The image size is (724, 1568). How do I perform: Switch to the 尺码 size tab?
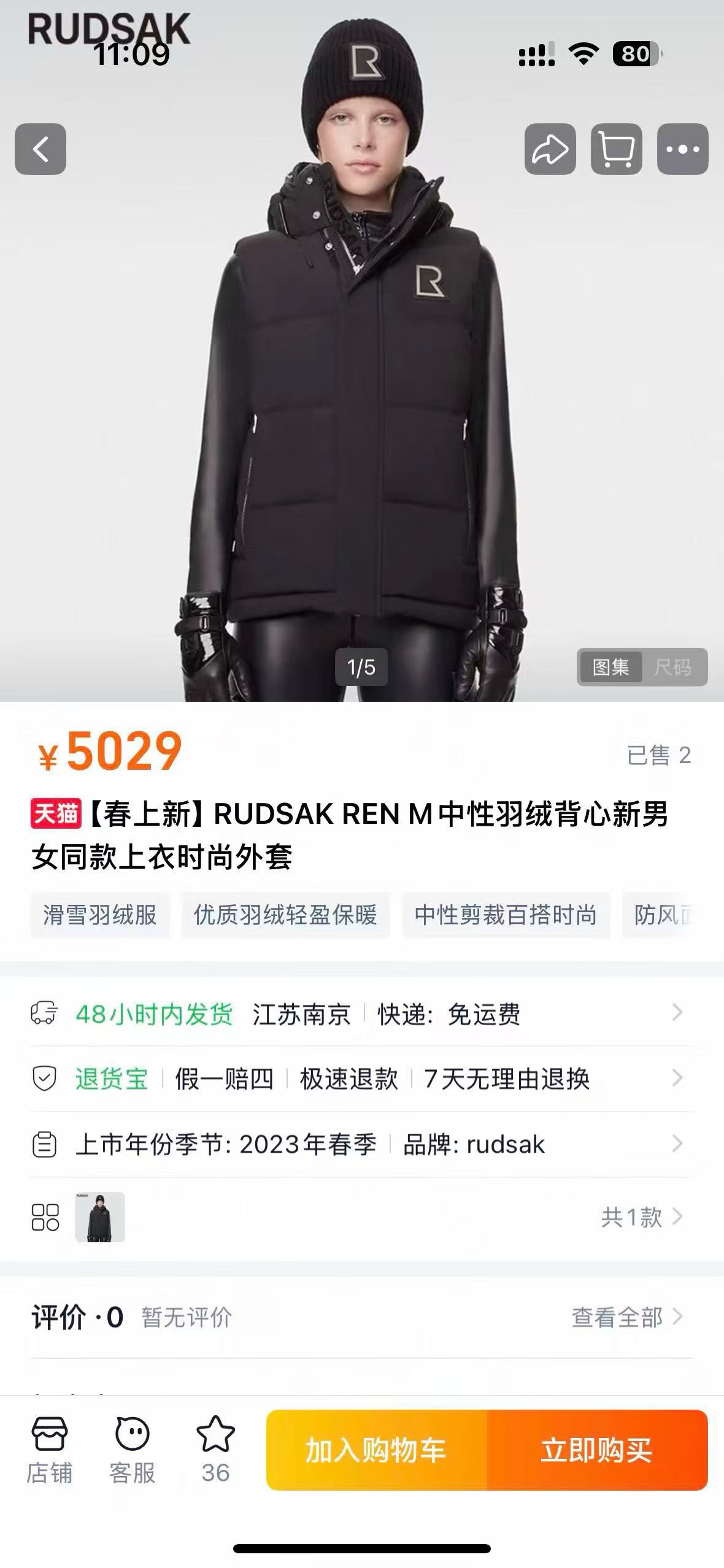[673, 667]
